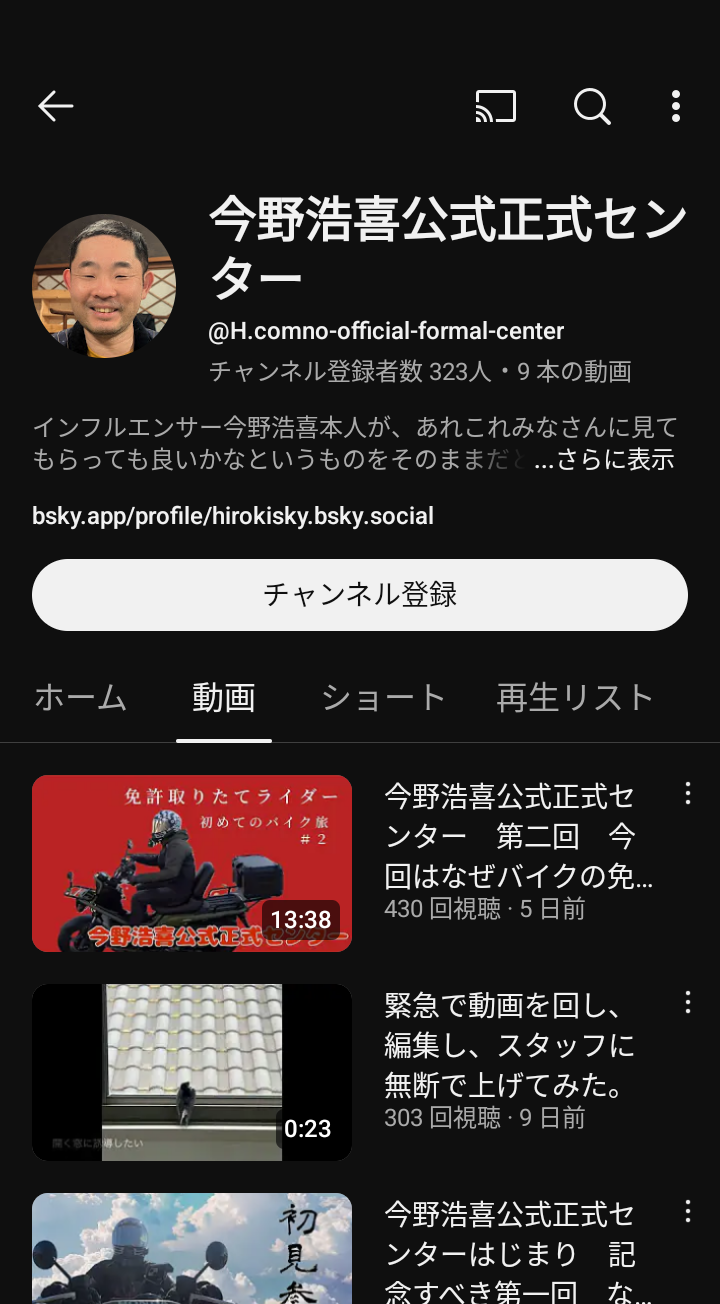The image size is (720, 1304).
Task: Open the top-right overflow menu
Action: [676, 106]
